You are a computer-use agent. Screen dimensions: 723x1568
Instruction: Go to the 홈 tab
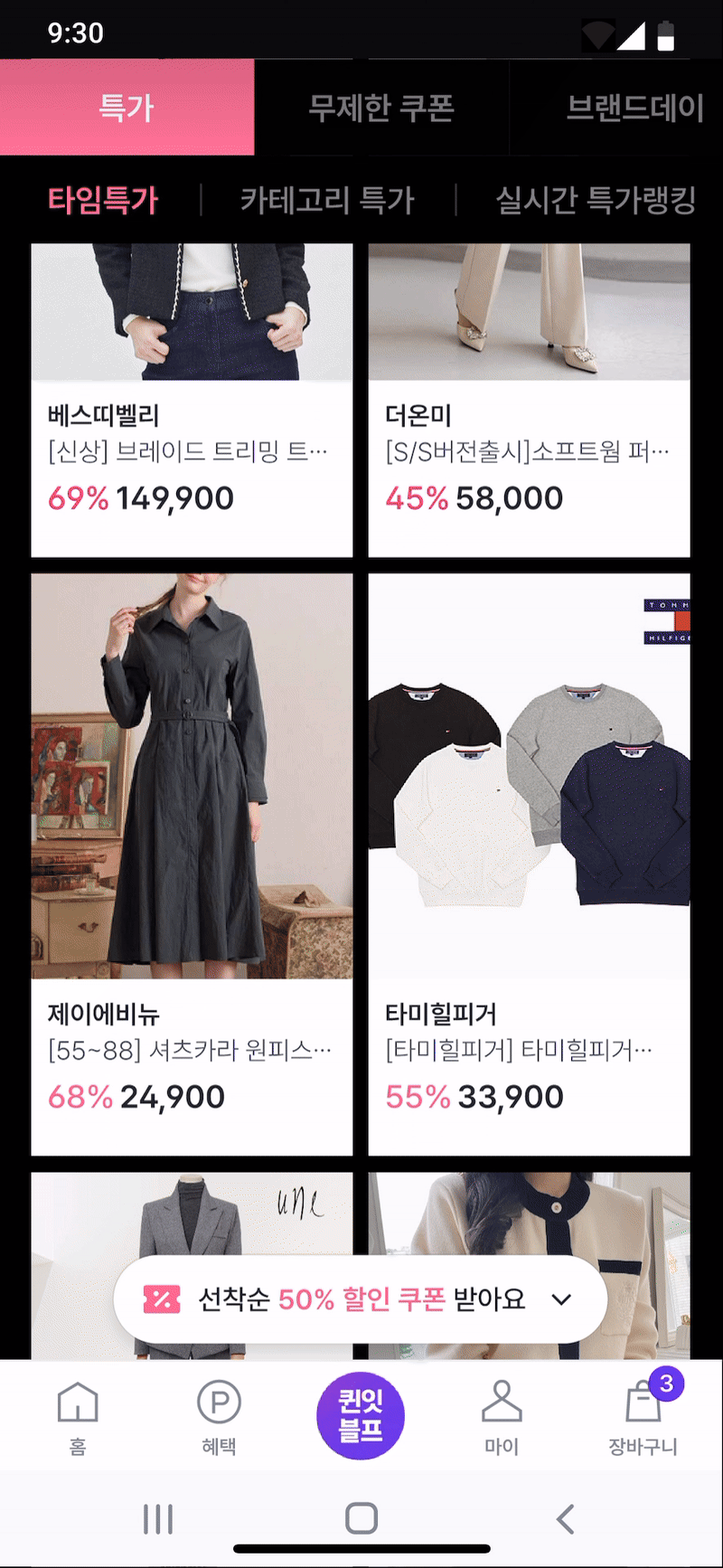(x=78, y=1416)
